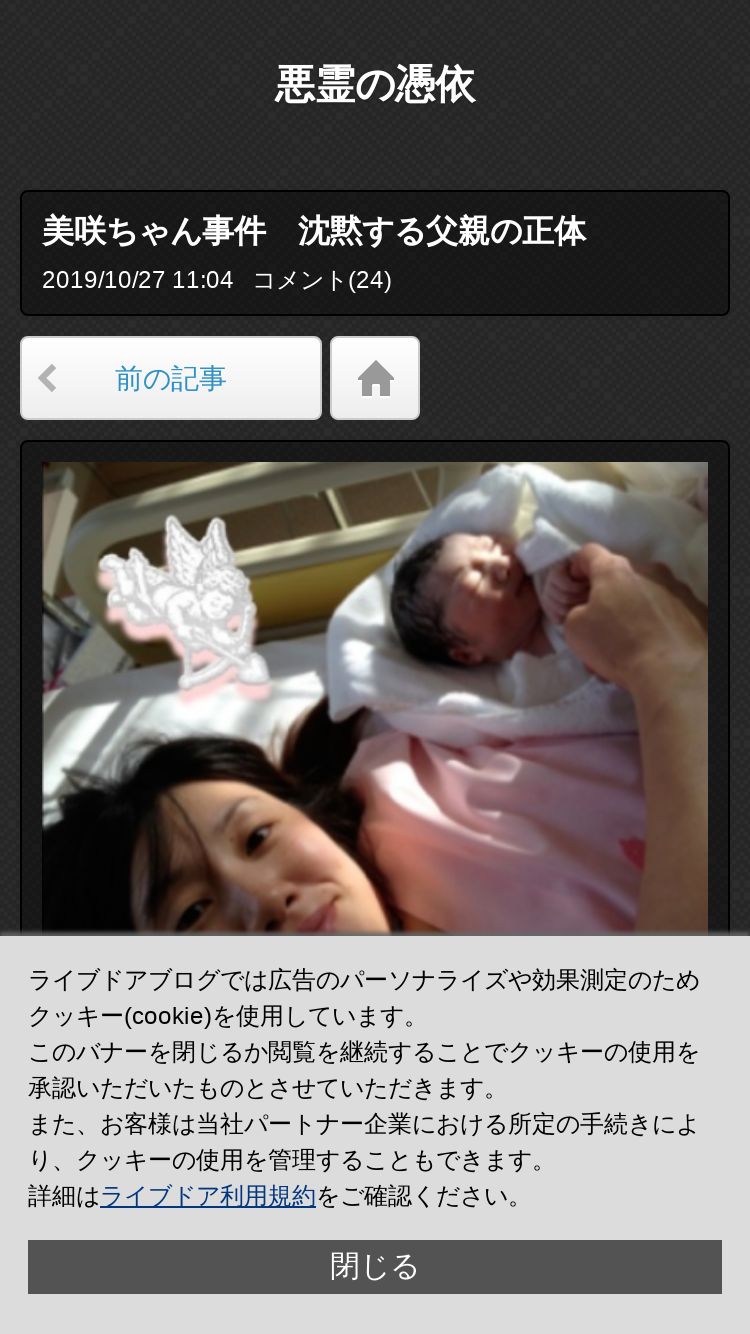Open the article photo
Viewport: 750px width, 1334px height.
tap(375, 698)
